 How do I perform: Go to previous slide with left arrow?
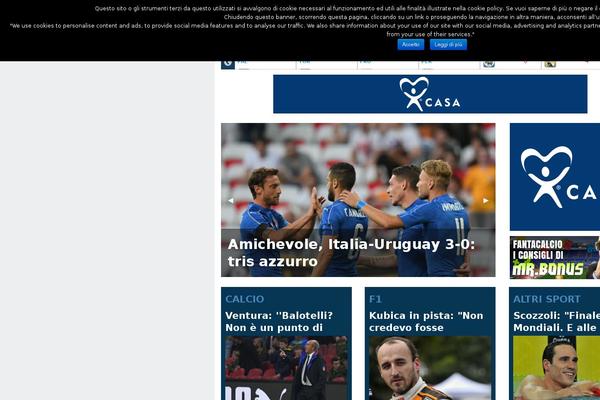[x=231, y=200]
